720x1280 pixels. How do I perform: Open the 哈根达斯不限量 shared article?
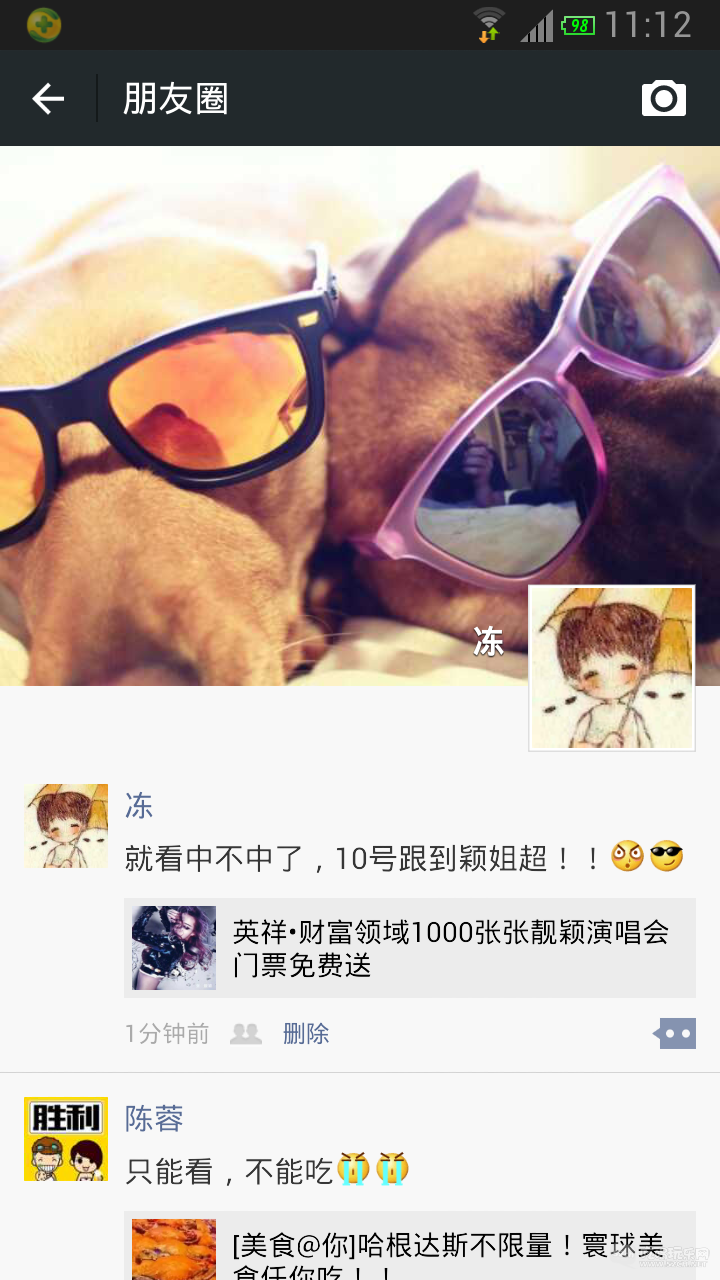pyautogui.click(x=410, y=1248)
